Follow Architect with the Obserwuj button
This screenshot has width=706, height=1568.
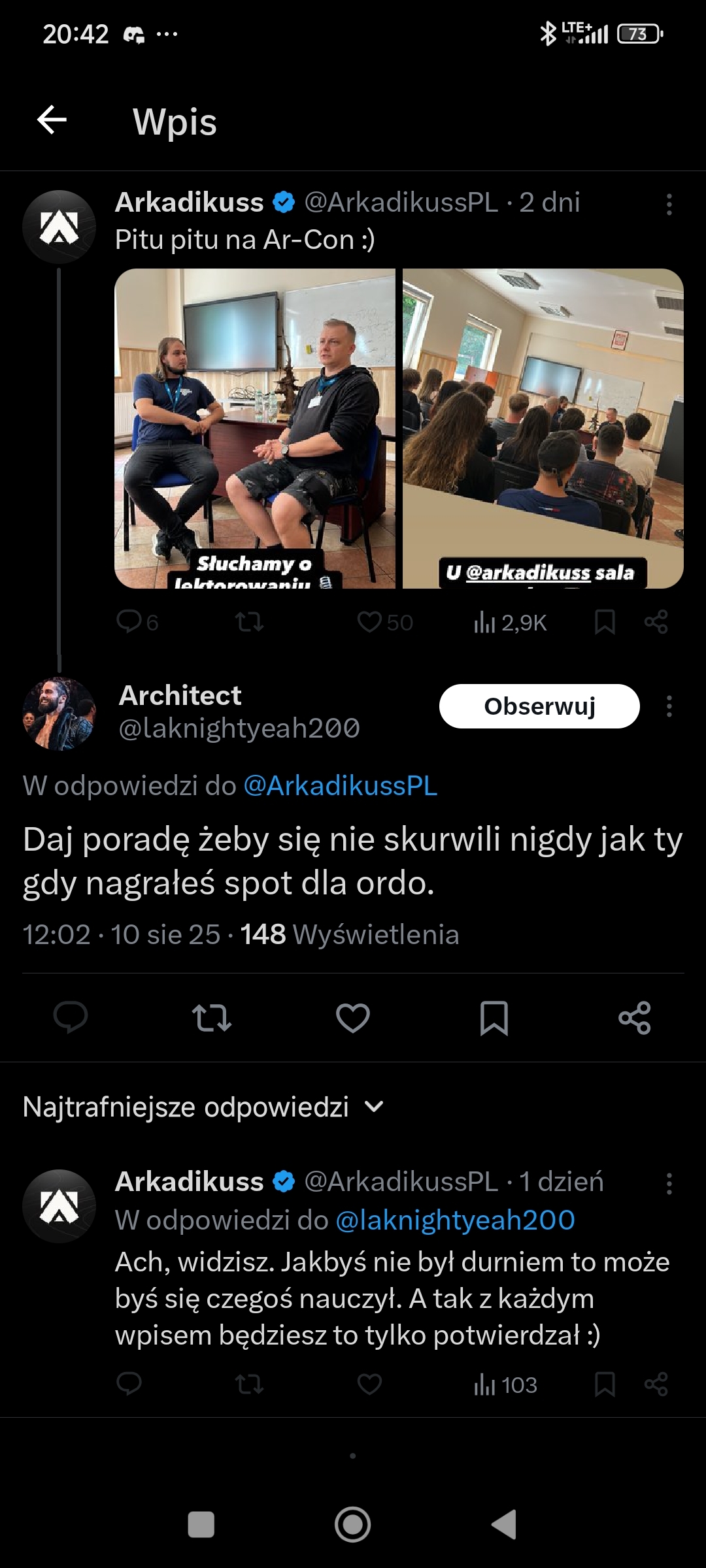coord(539,706)
